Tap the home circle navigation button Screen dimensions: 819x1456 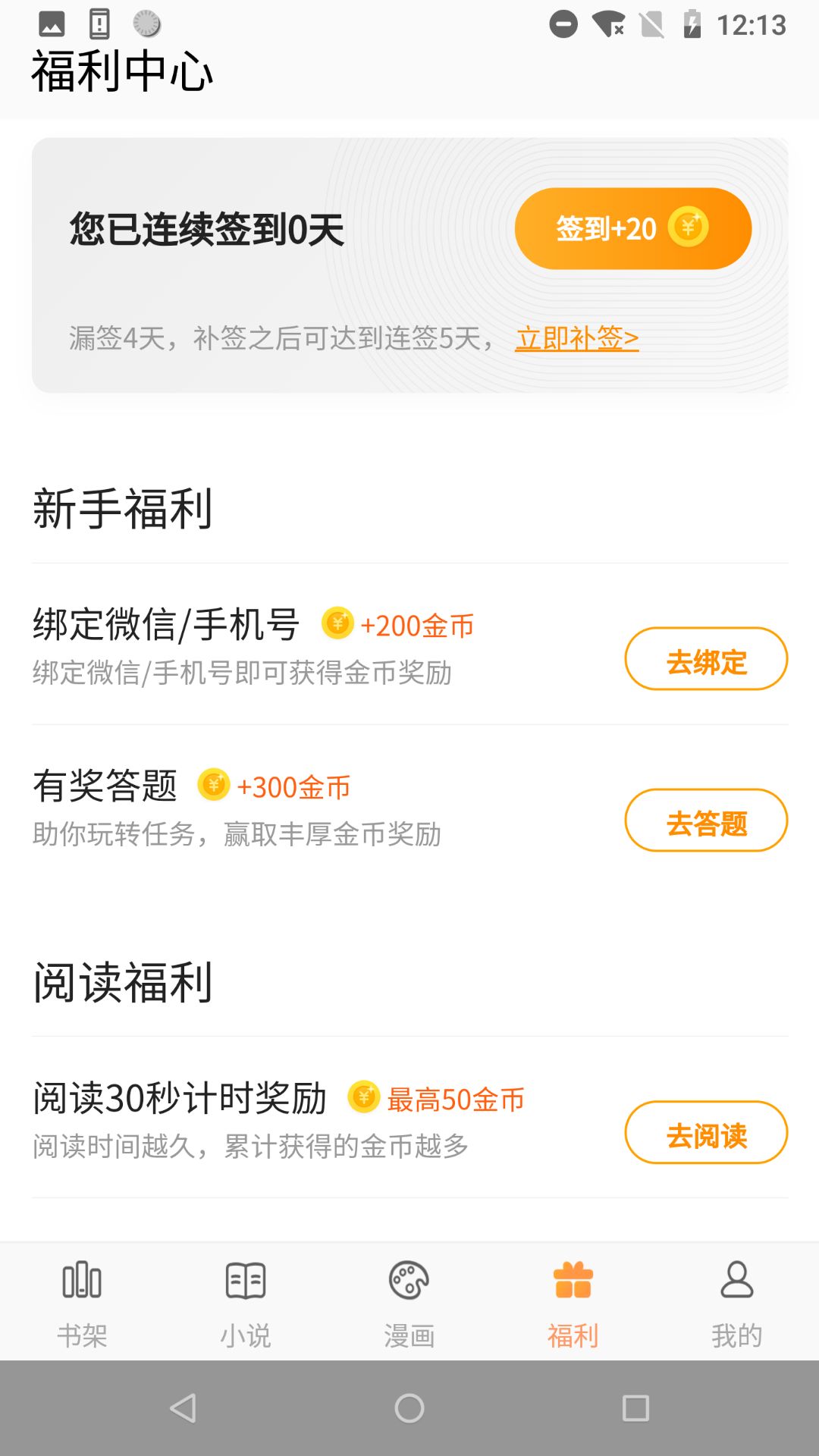[x=409, y=1407]
